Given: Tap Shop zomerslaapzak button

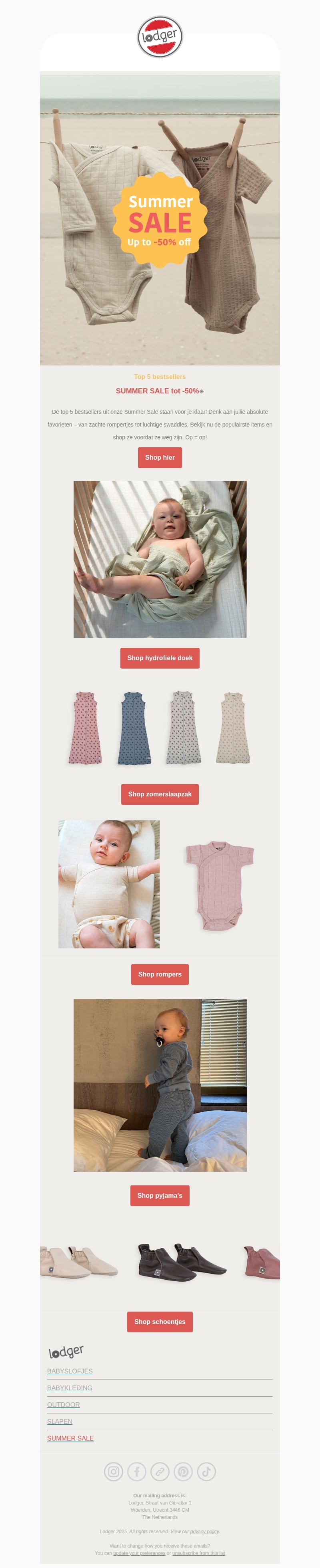Looking at the screenshot, I should [x=160, y=794].
